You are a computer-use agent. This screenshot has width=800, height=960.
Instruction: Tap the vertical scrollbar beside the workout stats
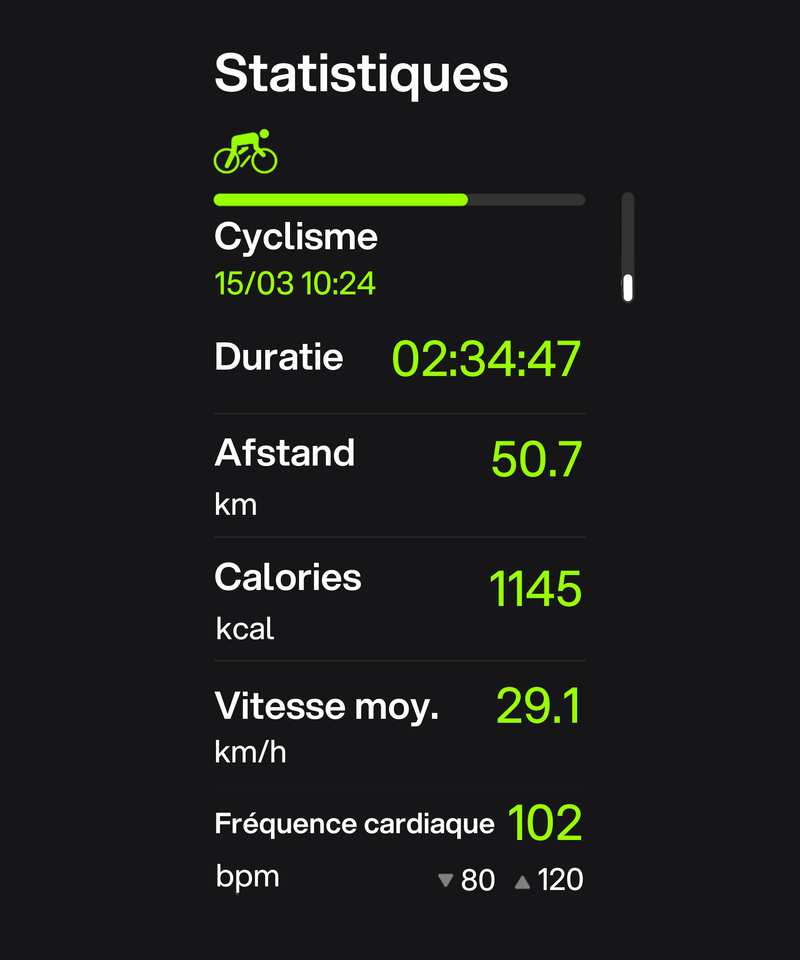click(628, 247)
